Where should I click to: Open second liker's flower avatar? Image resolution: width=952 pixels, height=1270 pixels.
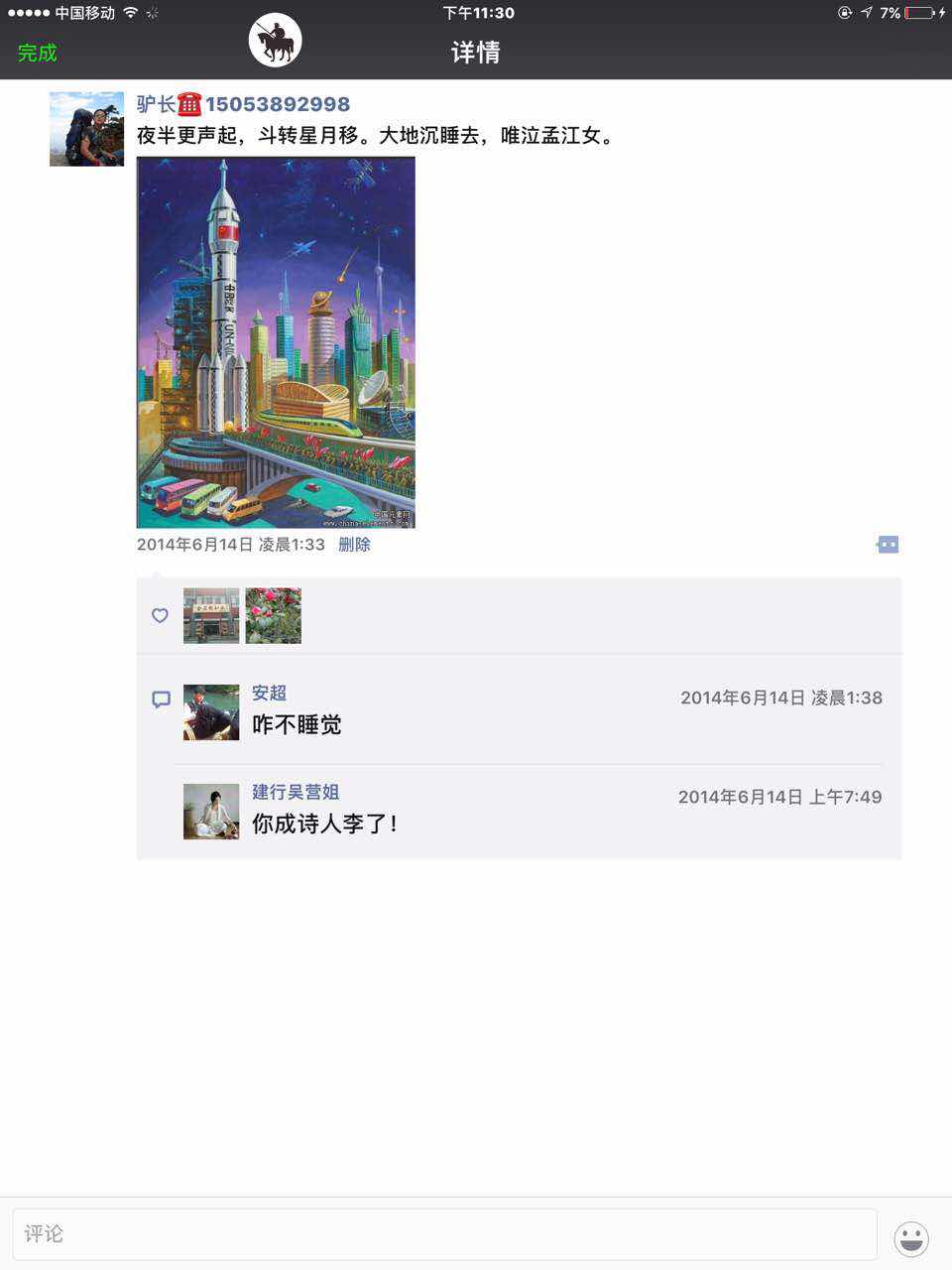click(x=273, y=615)
